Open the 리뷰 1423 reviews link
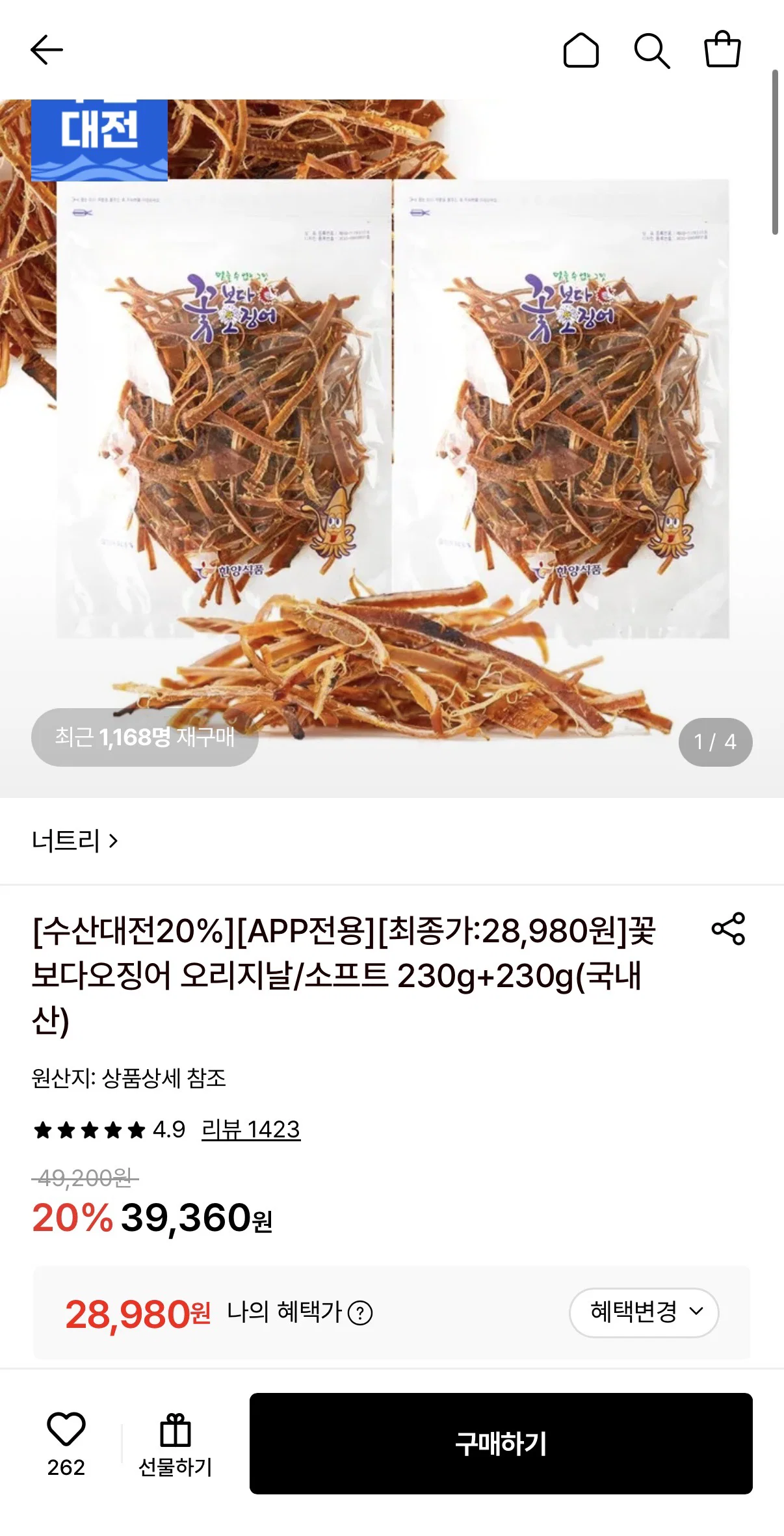The width and height of the screenshot is (784, 1536). tap(251, 1130)
